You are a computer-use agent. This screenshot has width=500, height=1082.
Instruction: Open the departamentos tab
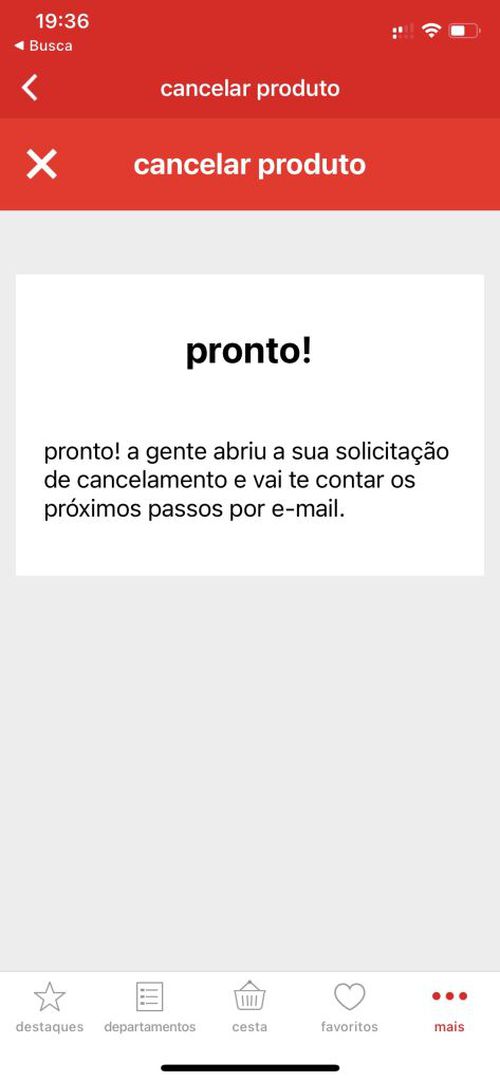pos(150,1007)
